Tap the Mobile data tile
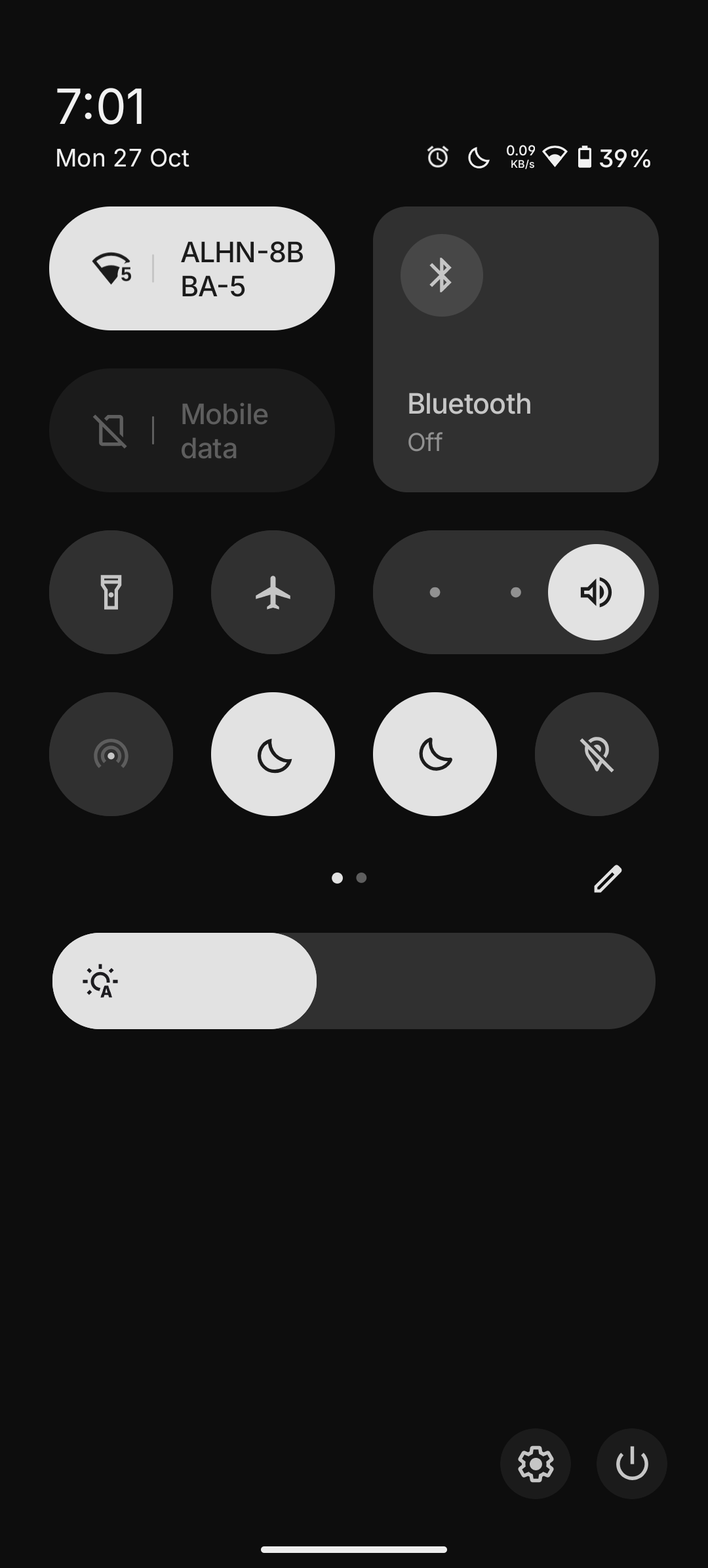Screen dimensions: 708x1568 (191, 431)
